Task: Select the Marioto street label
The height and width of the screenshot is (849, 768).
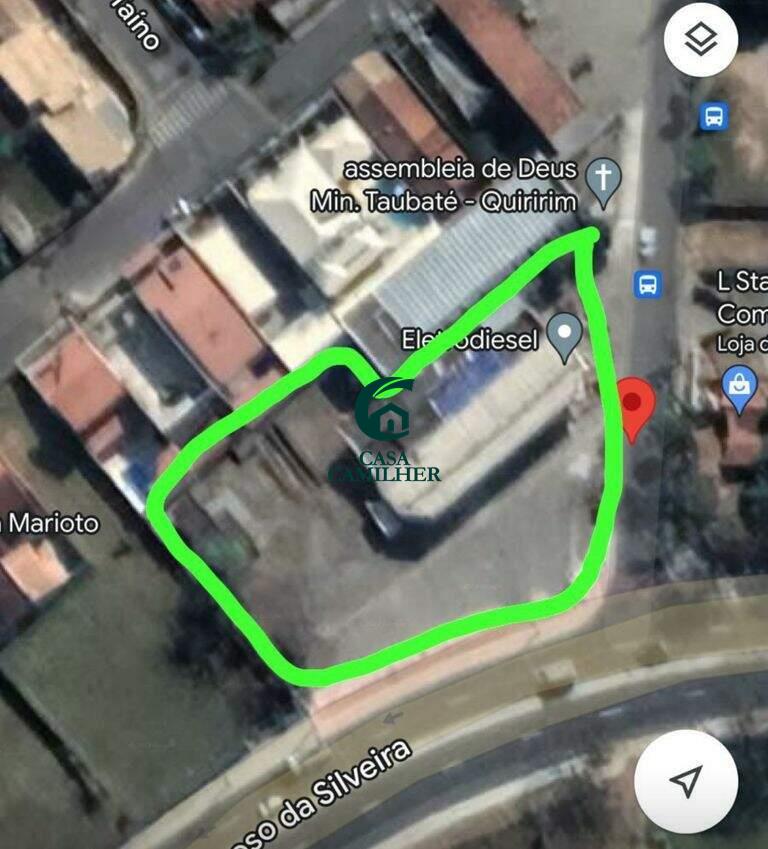Action: [50, 523]
